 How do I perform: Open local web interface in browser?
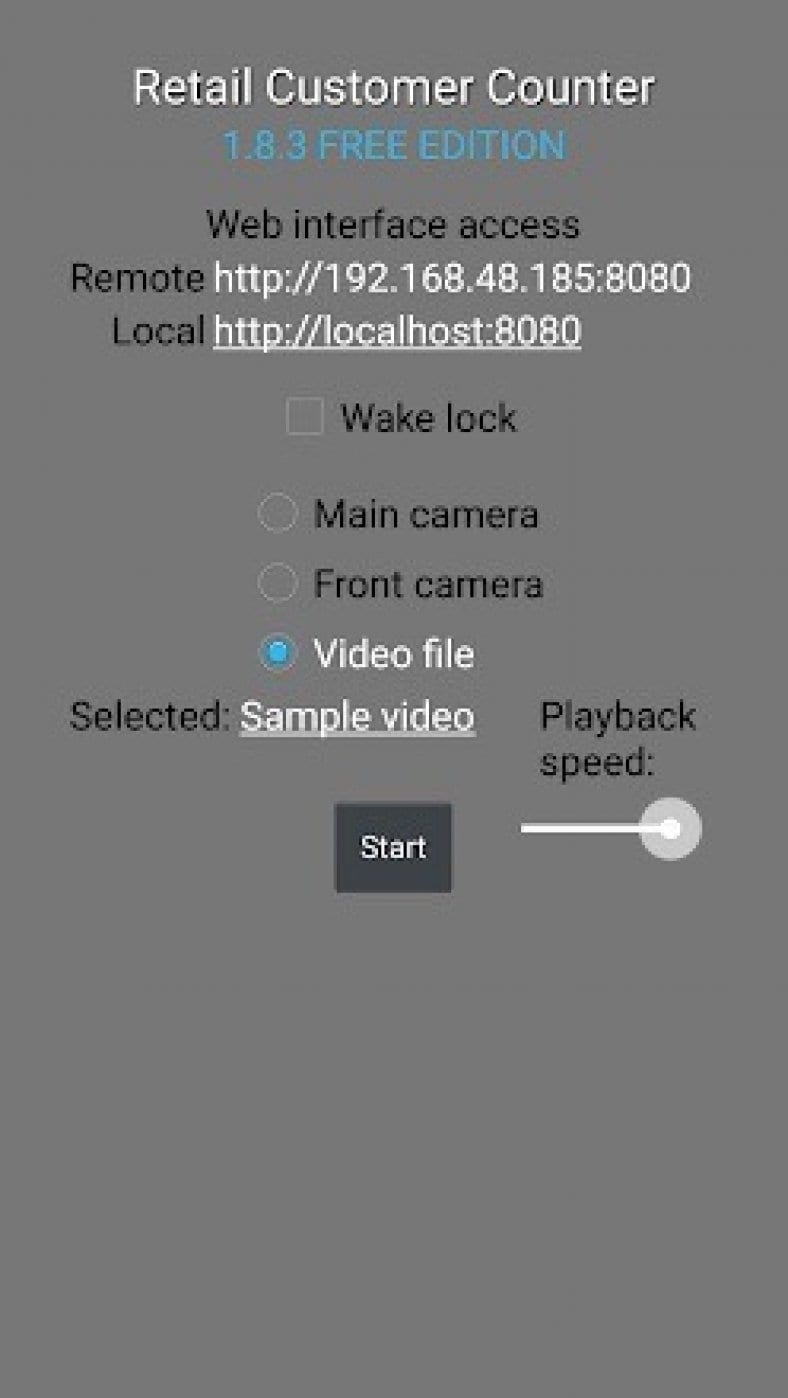[x=397, y=330]
